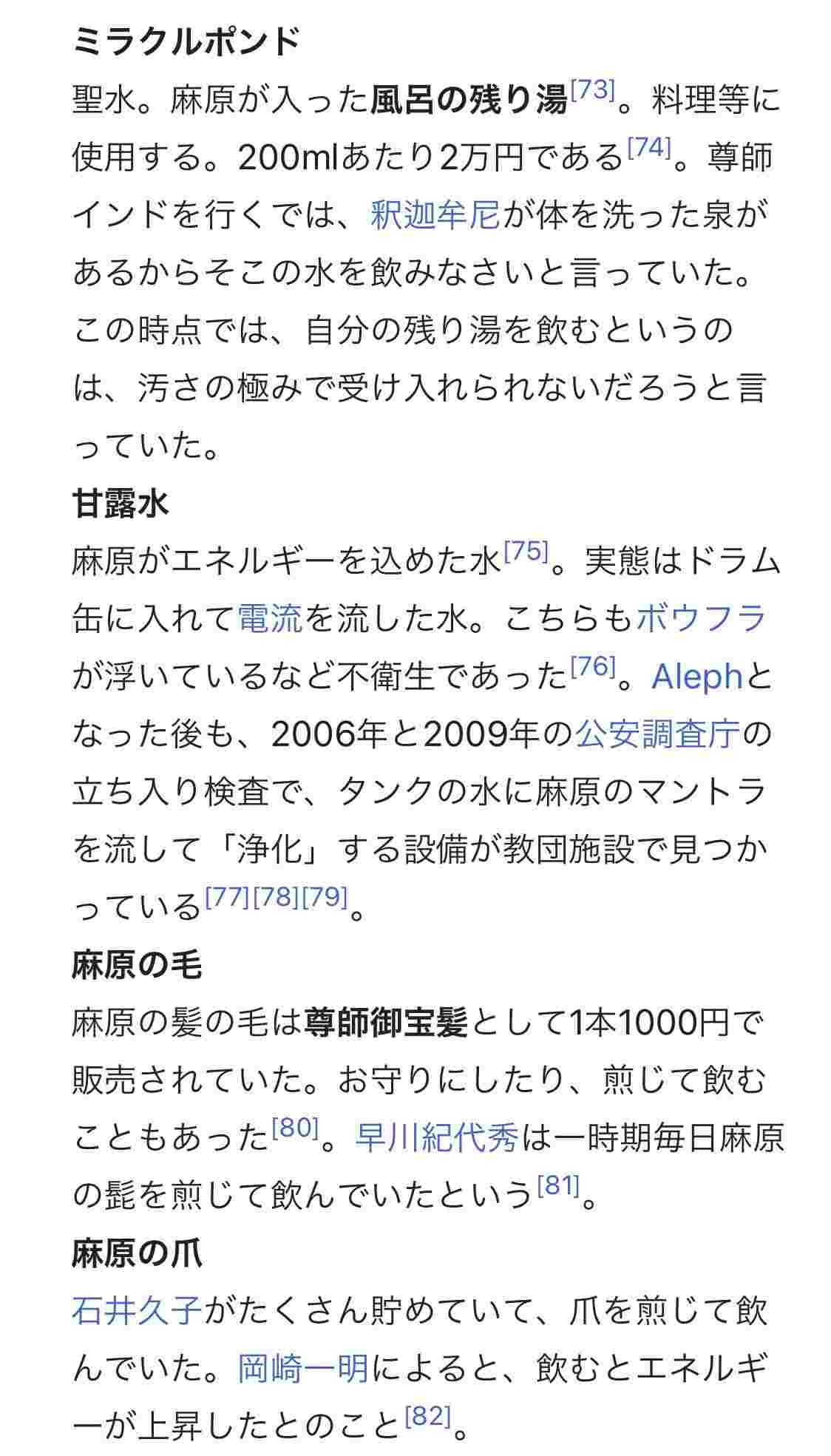Image resolution: width=831 pixels, height=1456 pixels.
Task: Open citation 76 footnote
Action: tap(593, 667)
